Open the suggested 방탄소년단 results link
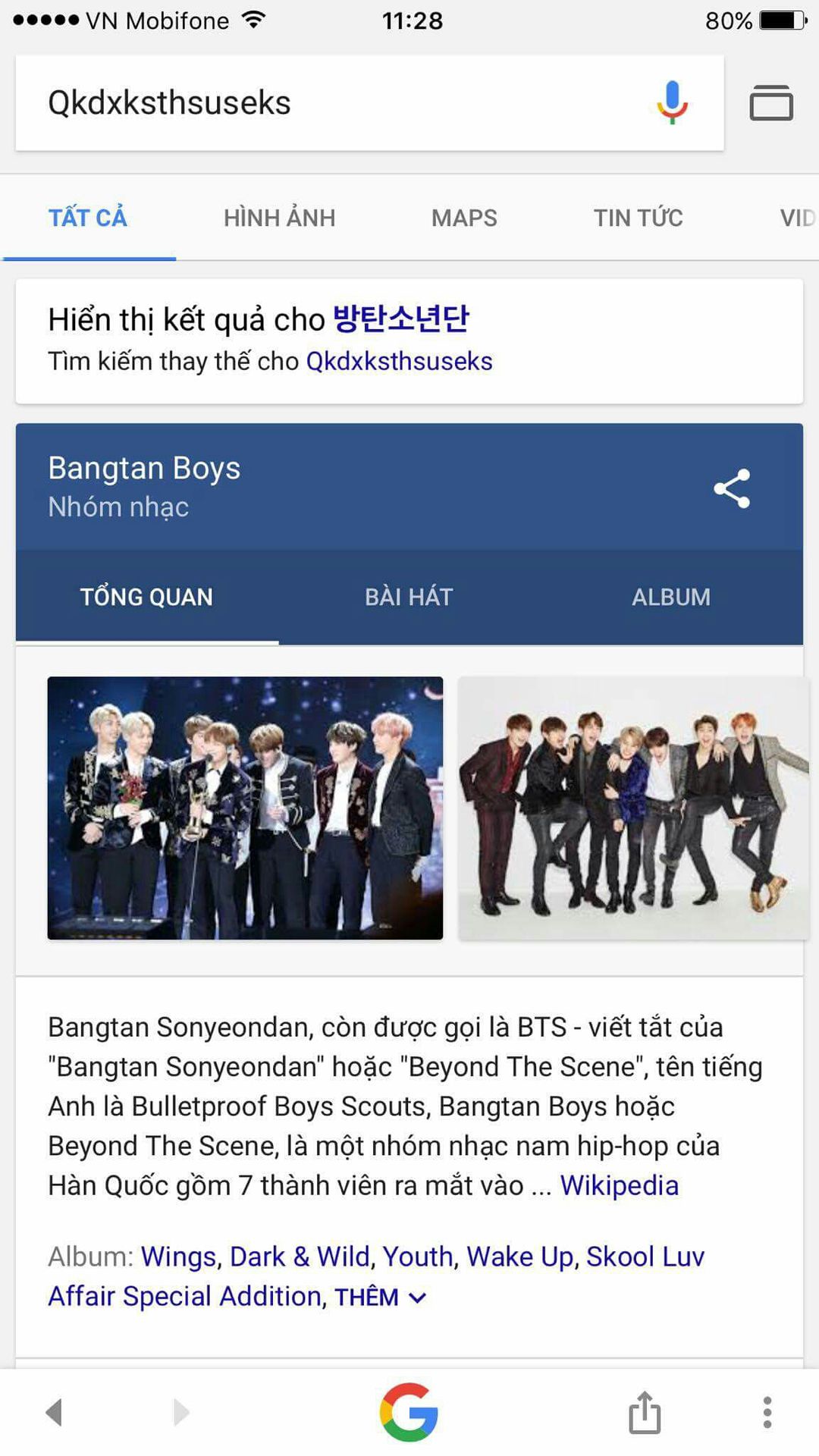Viewport: 819px width, 1456px height. pos(401,319)
